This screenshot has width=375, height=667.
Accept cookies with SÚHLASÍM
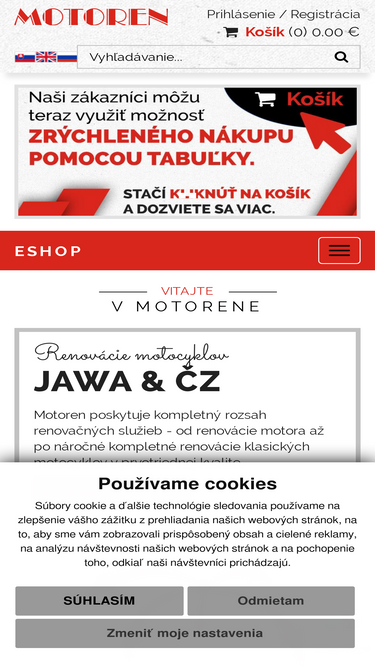[99, 601]
